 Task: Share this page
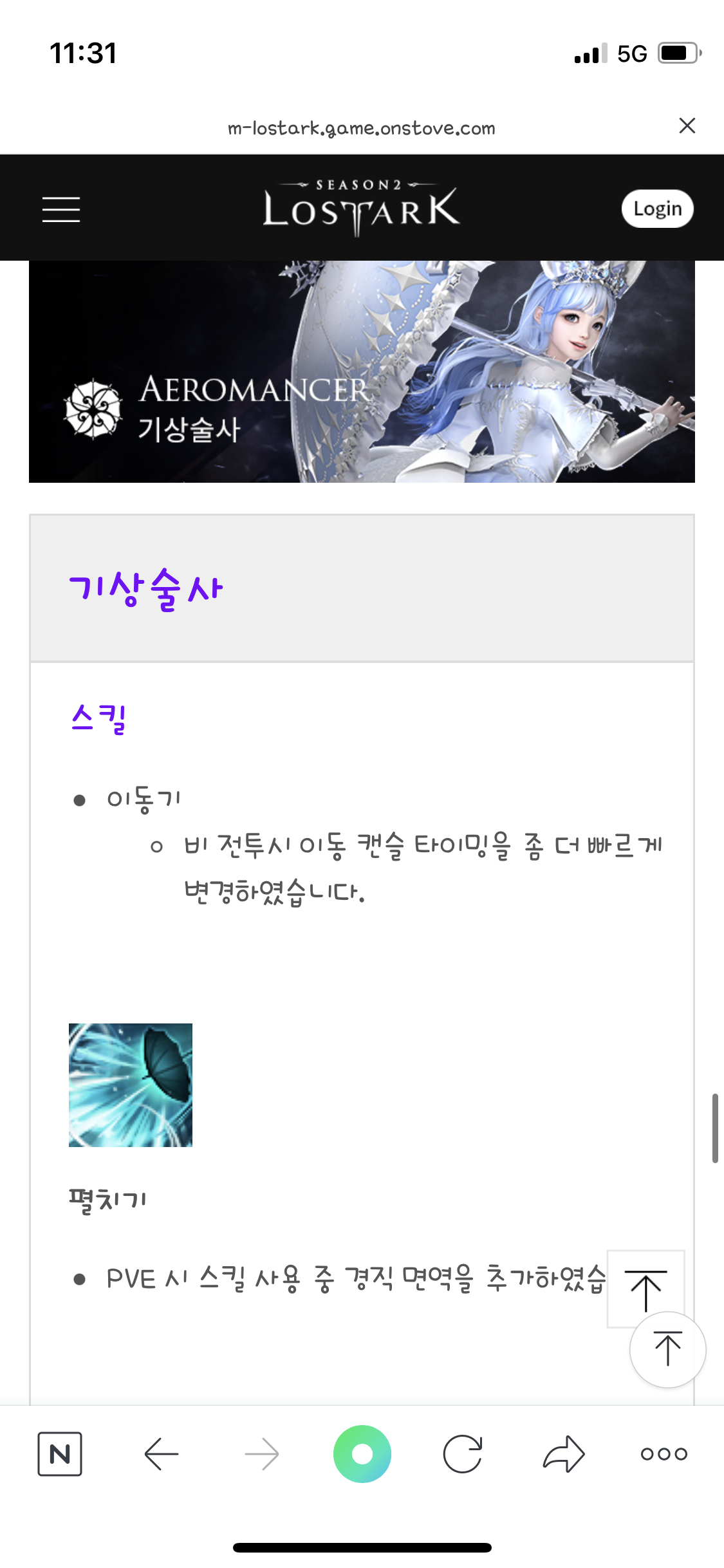(x=563, y=1453)
